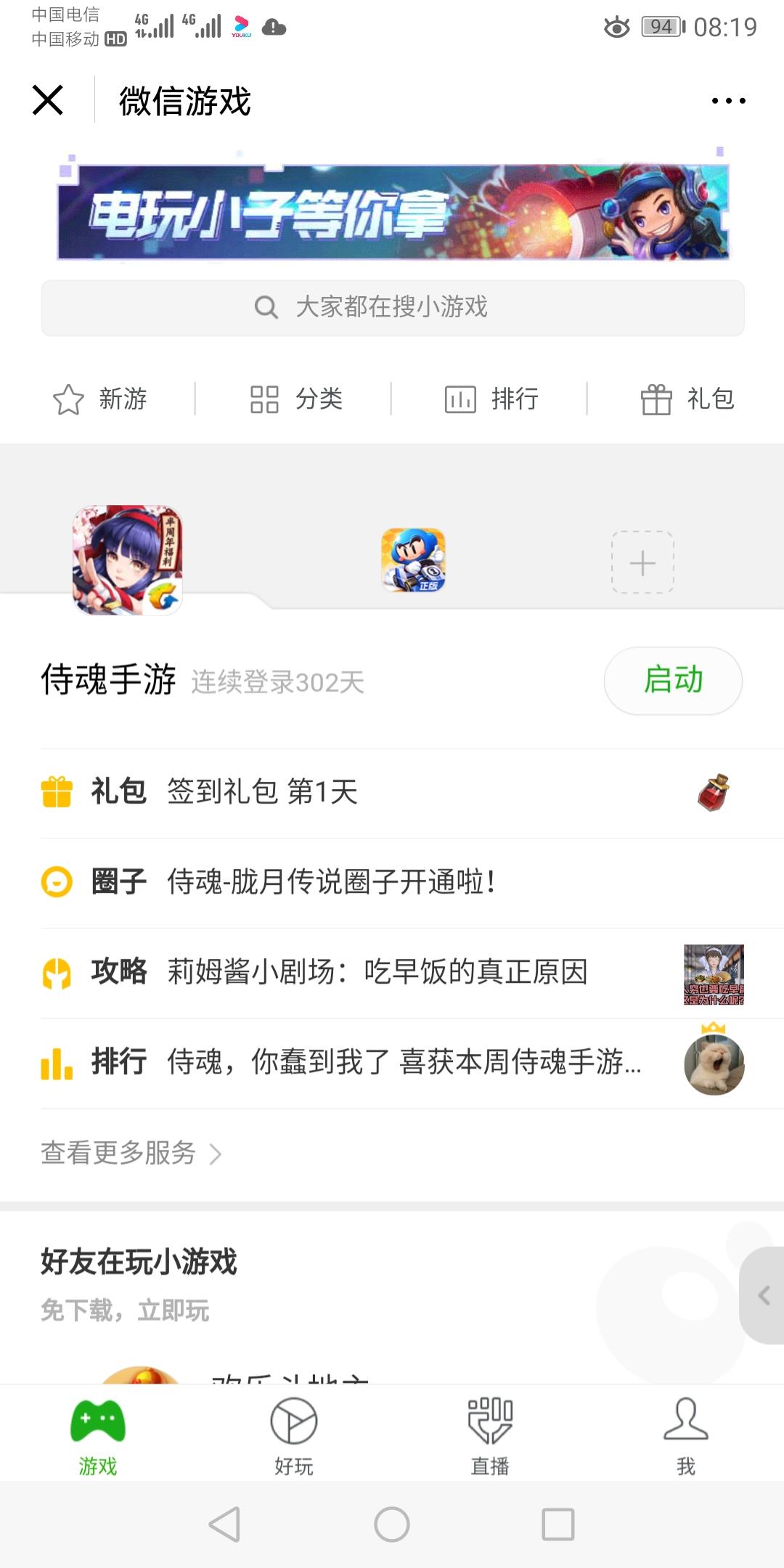Open the 礼包 gift packs
Screen dimensions: 784x1568
pos(687,399)
